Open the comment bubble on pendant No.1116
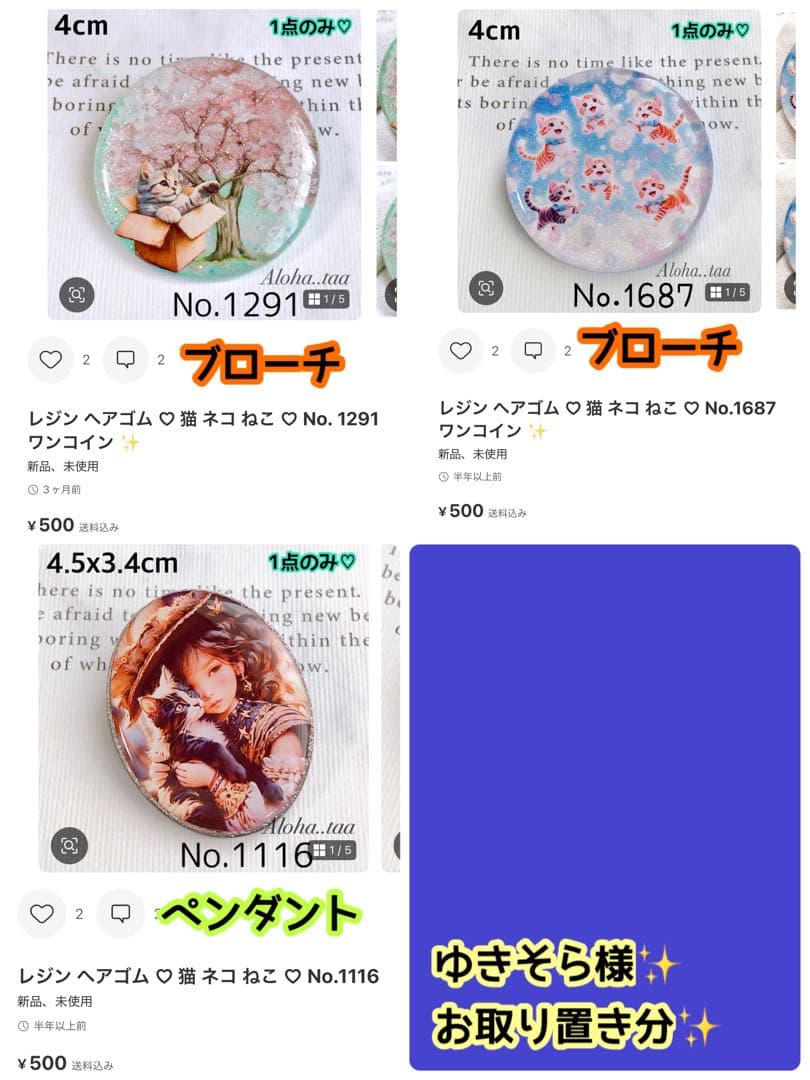This screenshot has height=1080, width=810. [122, 915]
